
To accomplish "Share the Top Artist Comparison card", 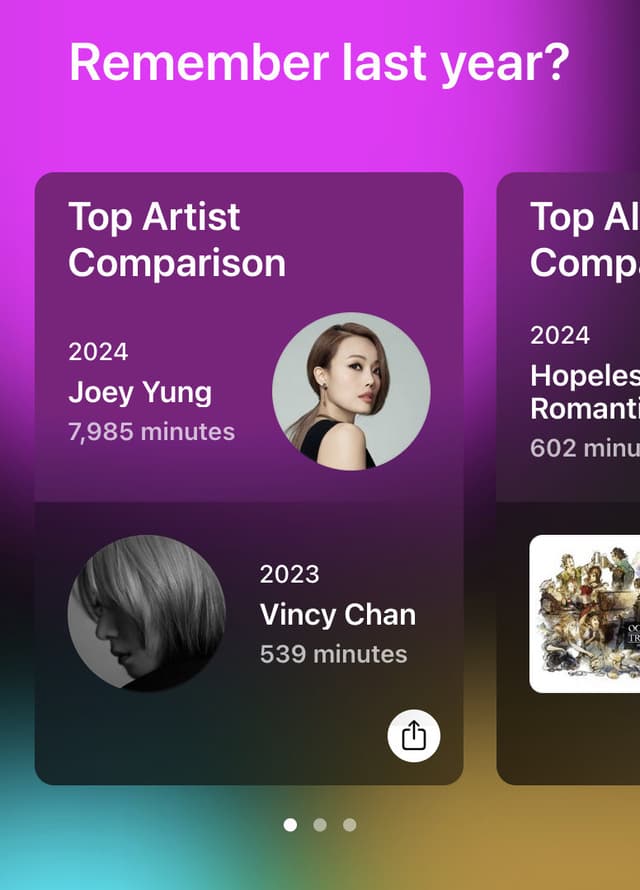I will 413,736.
